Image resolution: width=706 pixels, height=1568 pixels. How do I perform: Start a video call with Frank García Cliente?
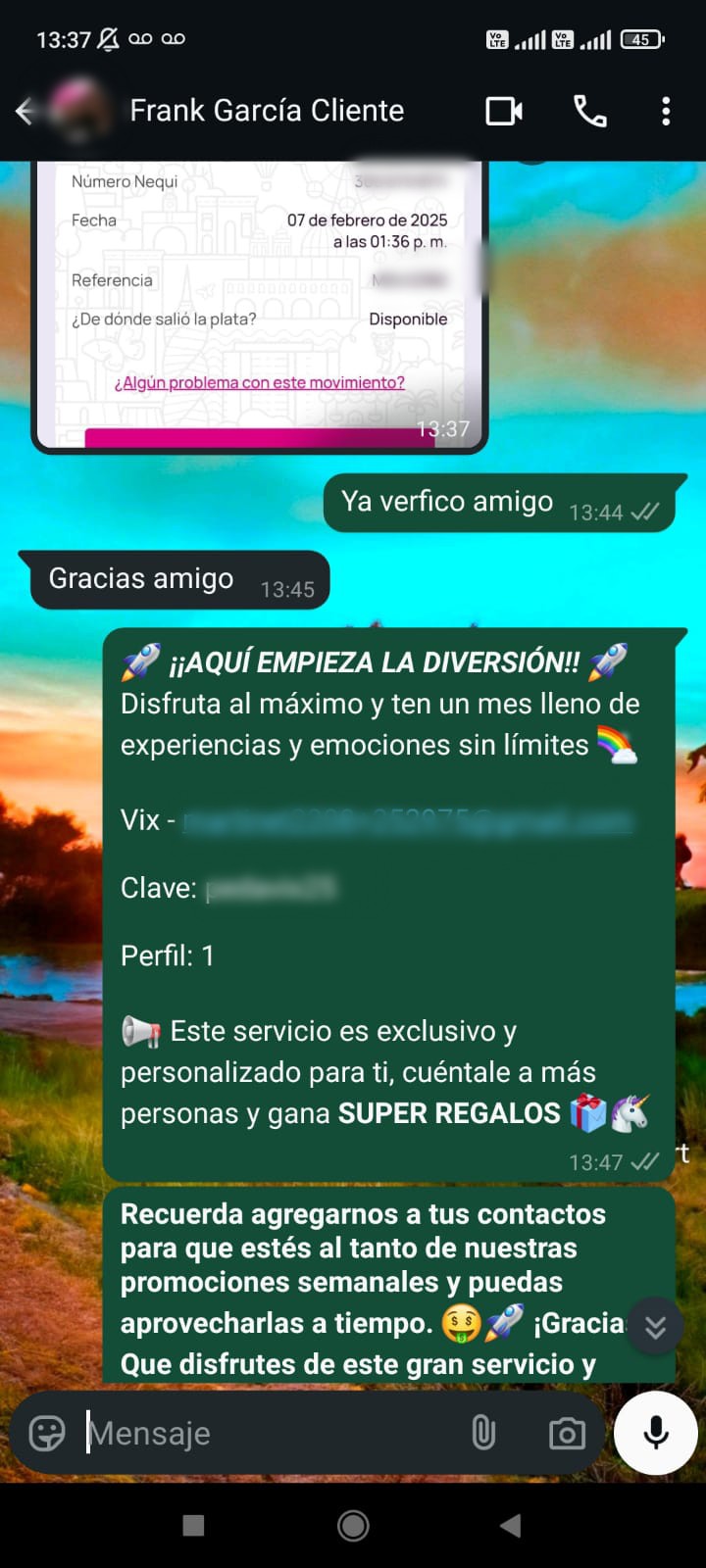tap(503, 111)
